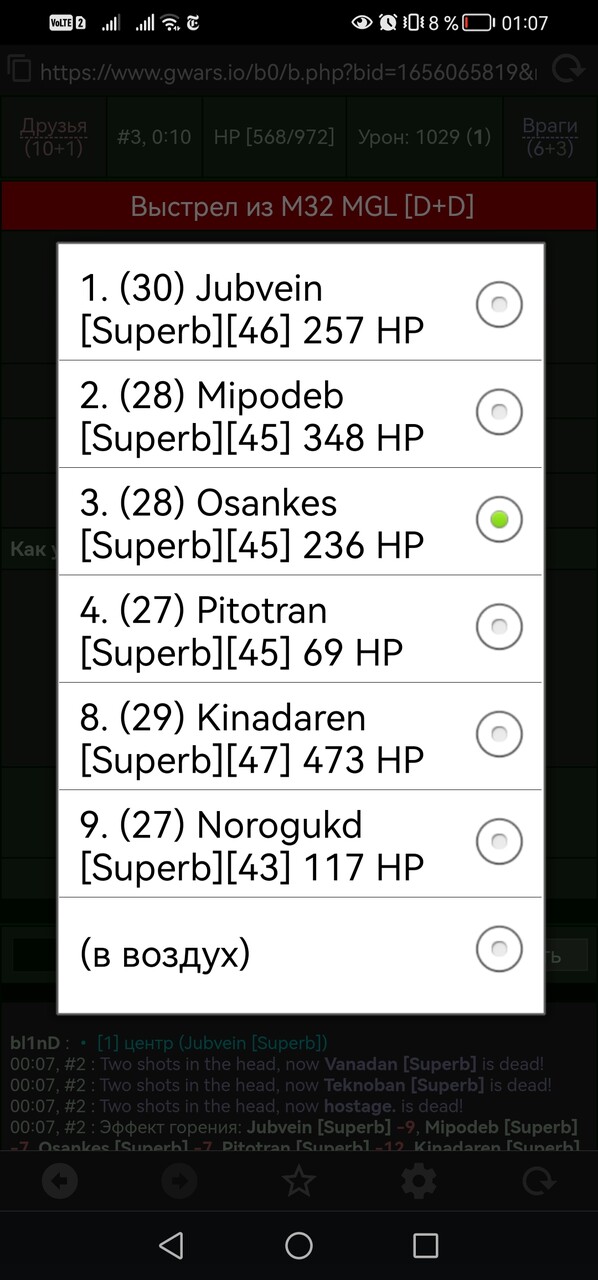Choose Norogukd with 117 HP

coord(300,843)
